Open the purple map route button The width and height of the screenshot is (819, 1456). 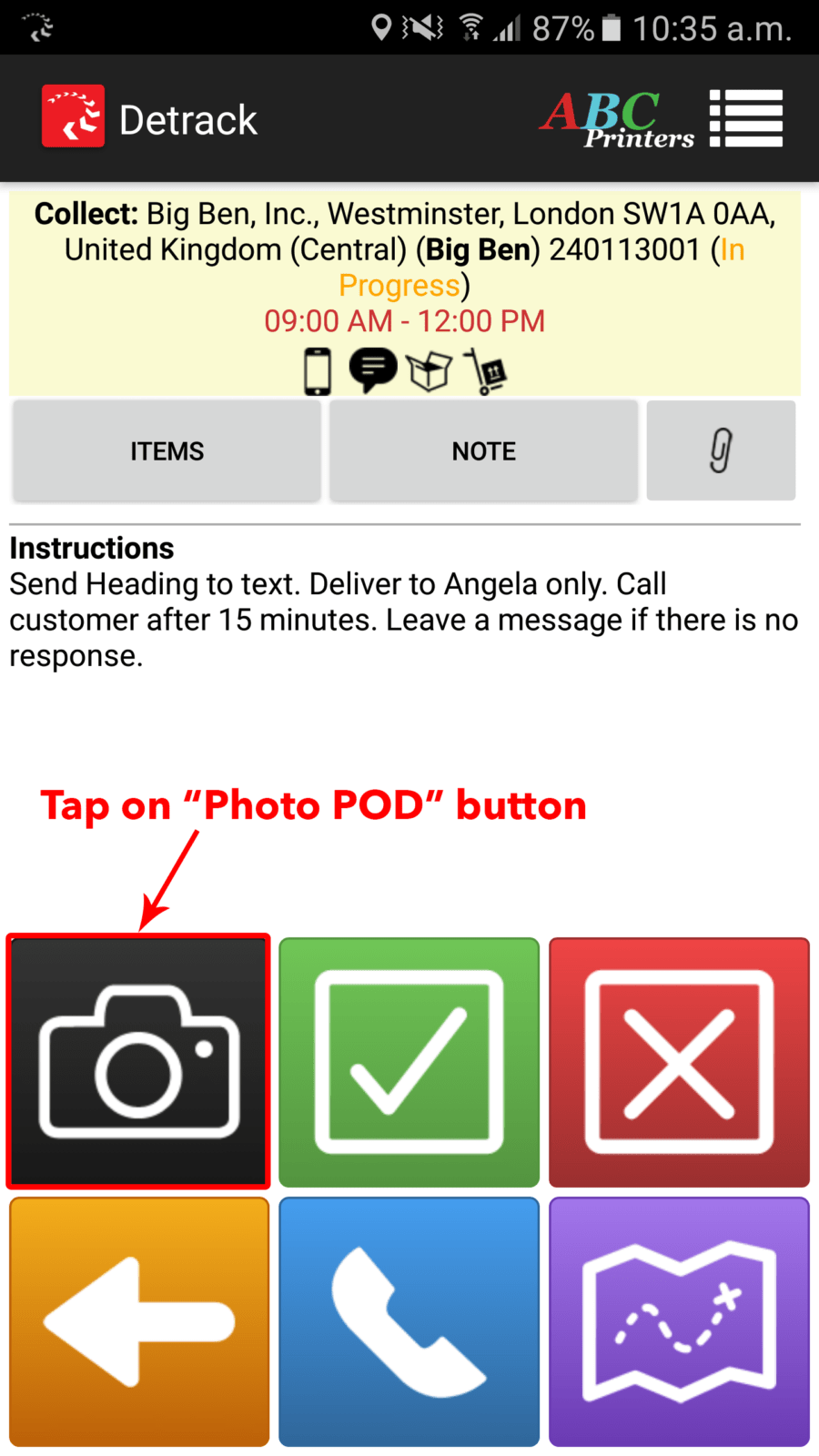679,1322
